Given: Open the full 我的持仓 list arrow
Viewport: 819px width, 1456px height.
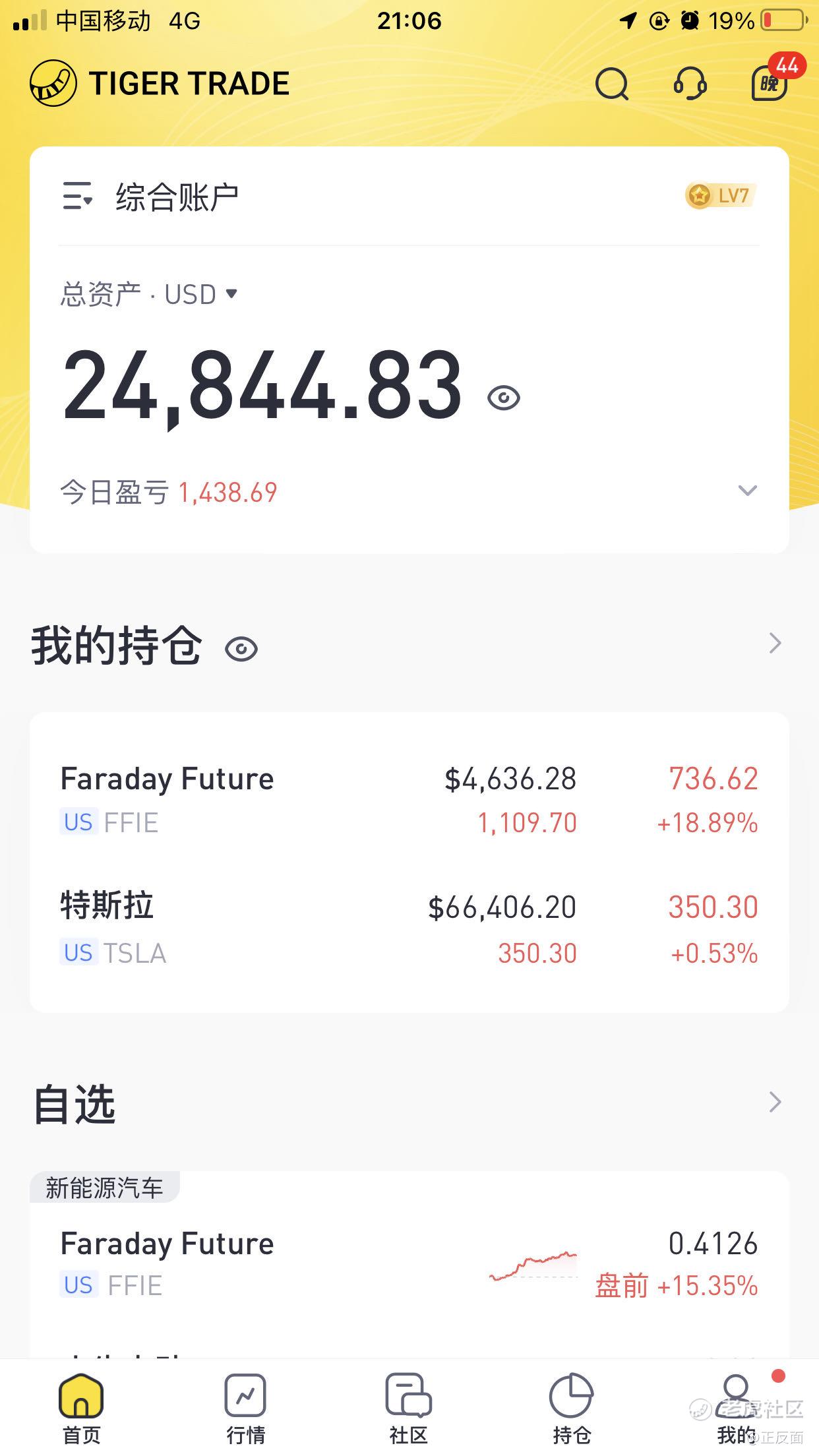Looking at the screenshot, I should 775,643.
